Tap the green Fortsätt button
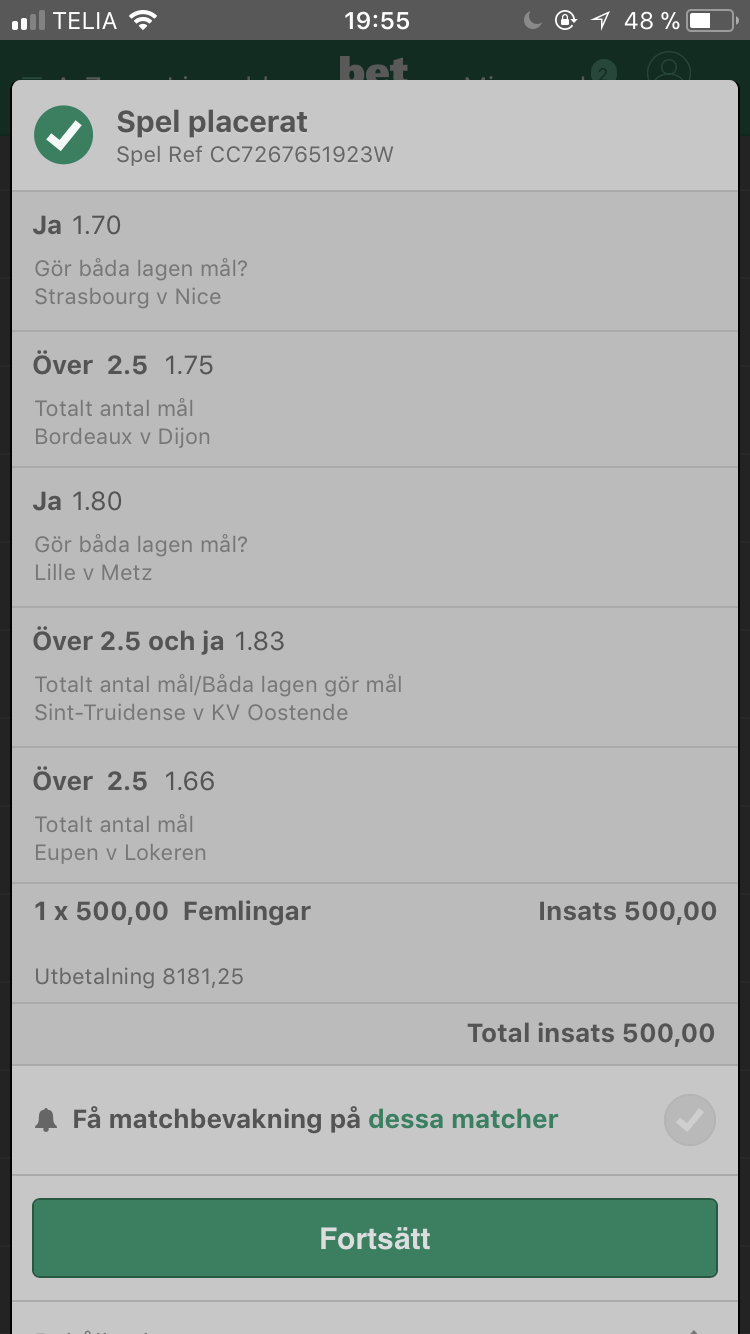This screenshot has width=750, height=1334. click(x=375, y=1238)
